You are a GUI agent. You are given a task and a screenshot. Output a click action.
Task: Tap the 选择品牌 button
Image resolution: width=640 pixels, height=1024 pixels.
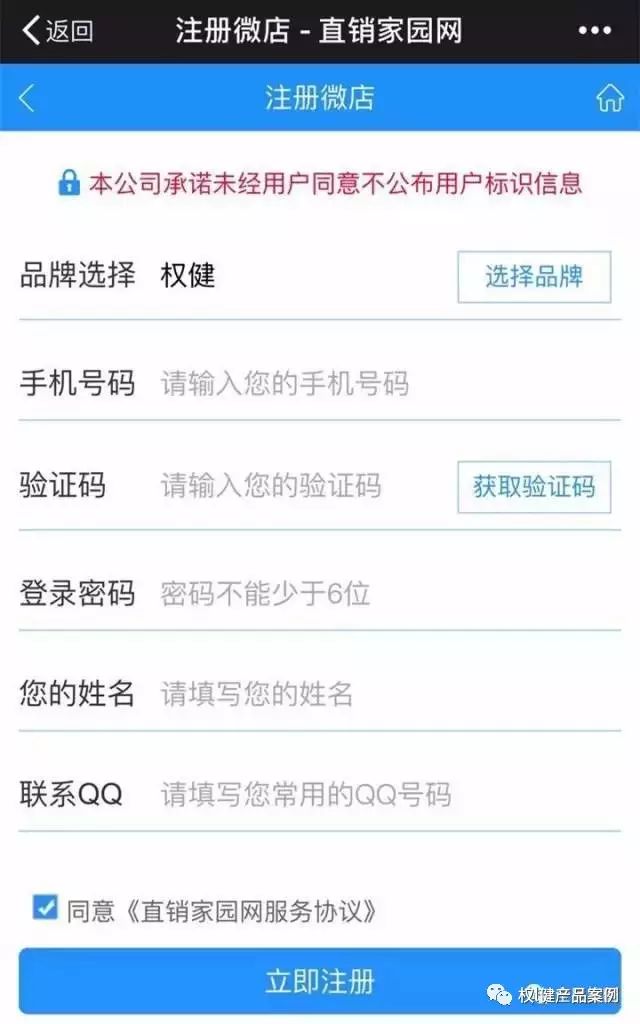534,276
